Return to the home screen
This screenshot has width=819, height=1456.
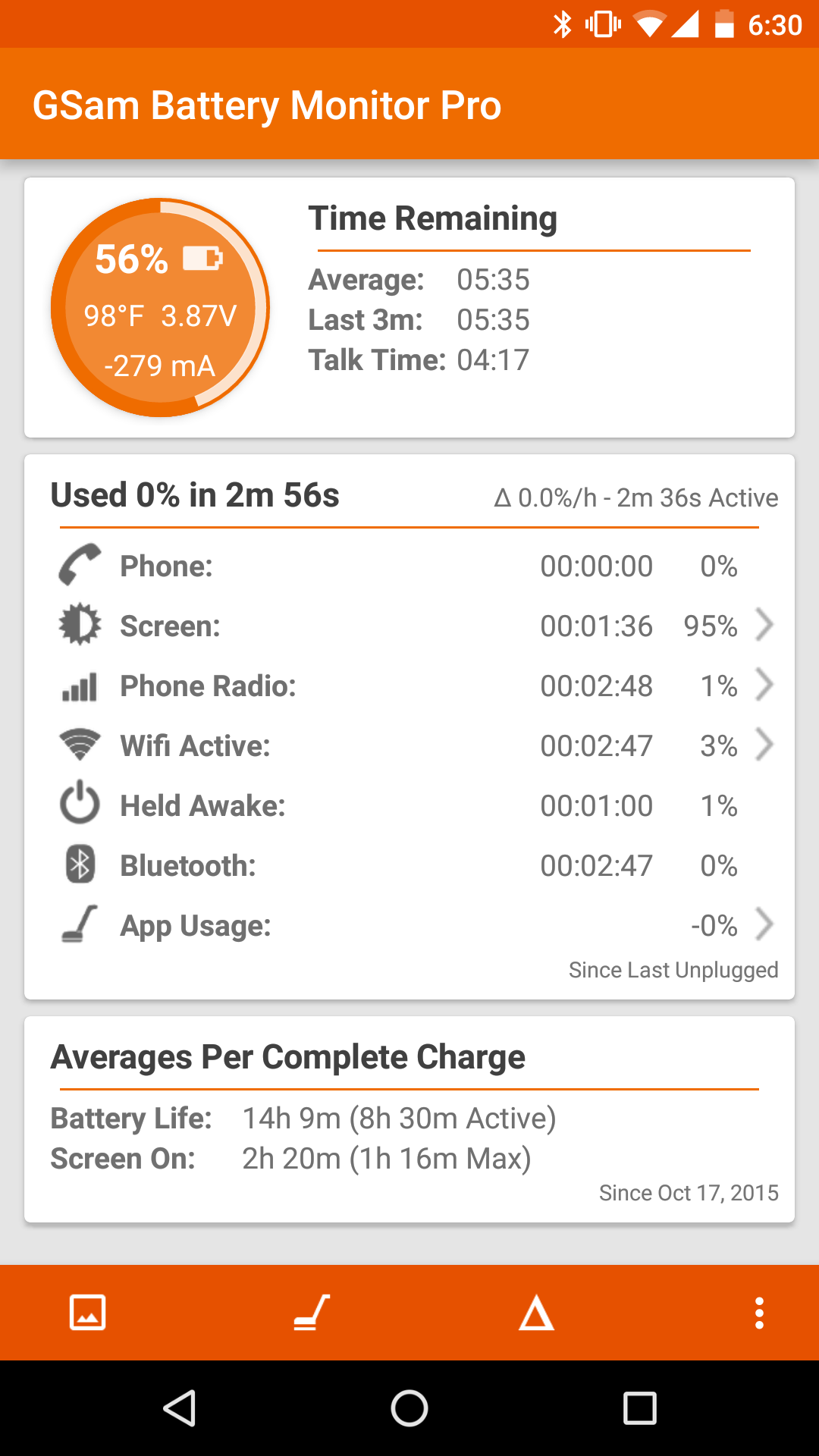(x=409, y=1409)
